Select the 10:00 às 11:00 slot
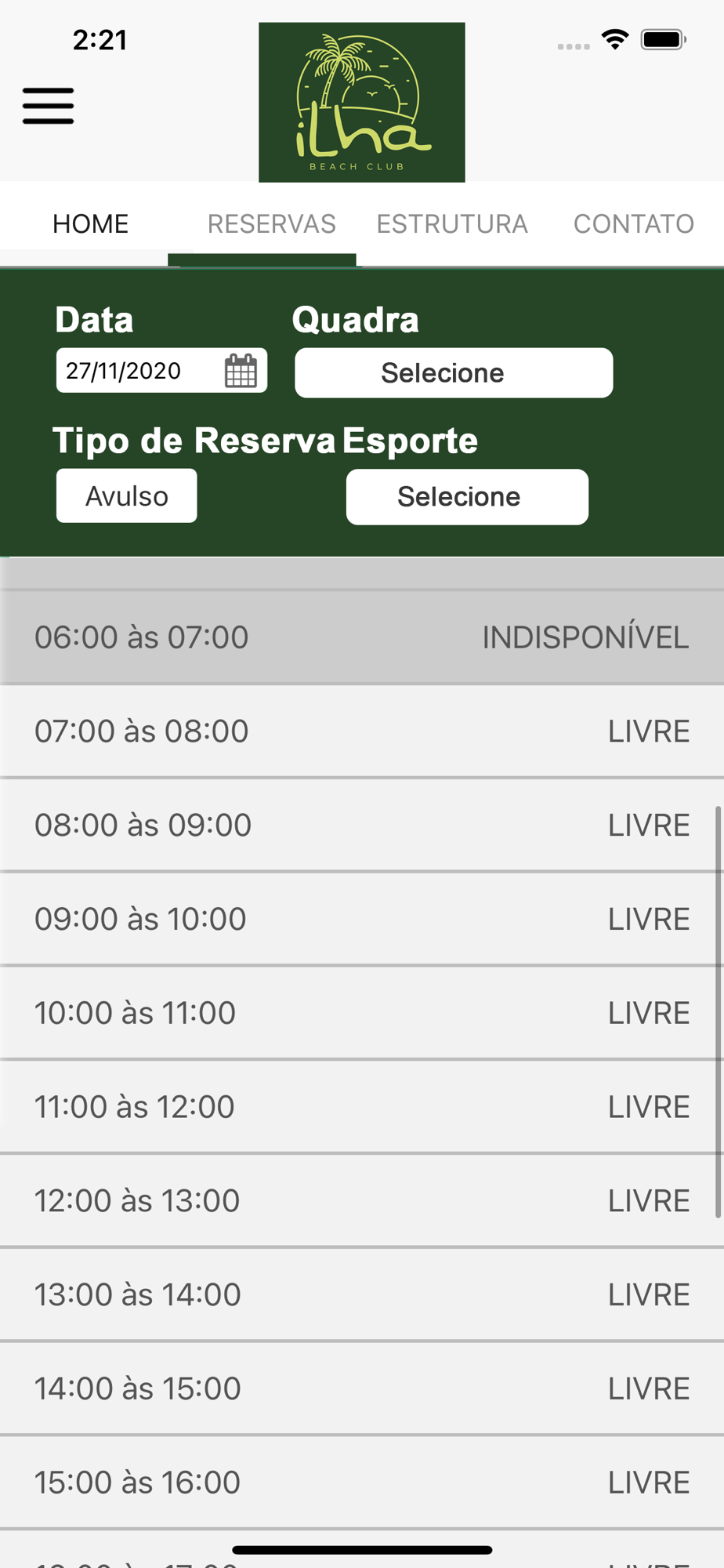The width and height of the screenshot is (724, 1568). pos(362,1013)
